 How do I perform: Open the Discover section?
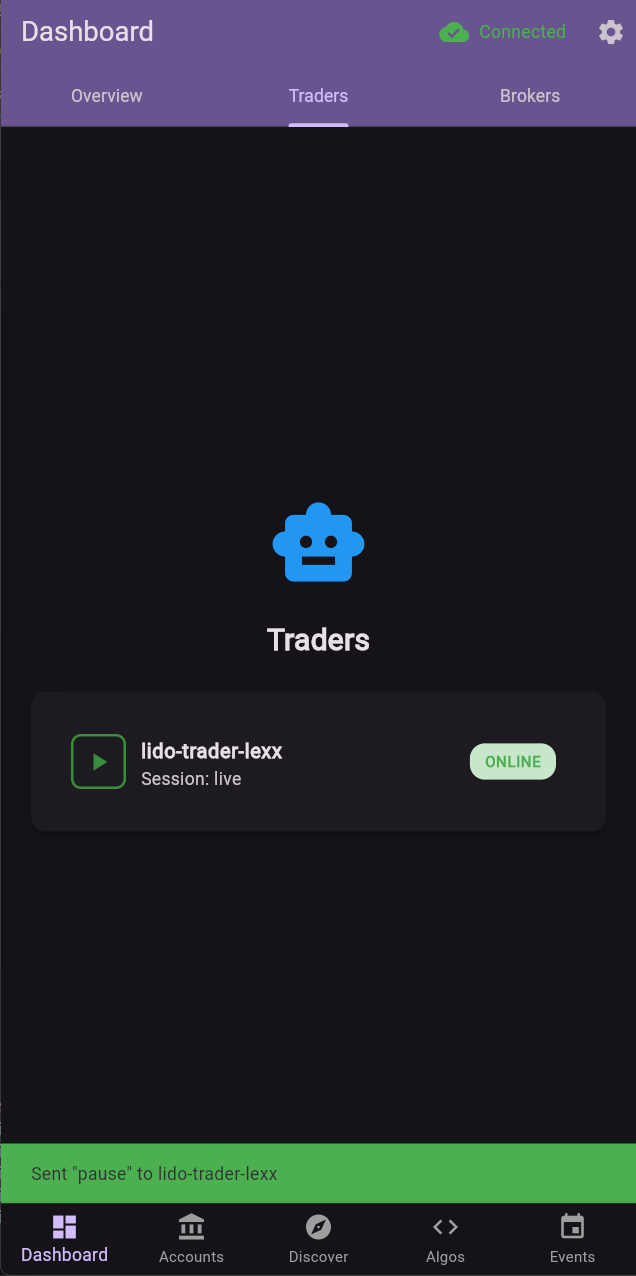(318, 1239)
